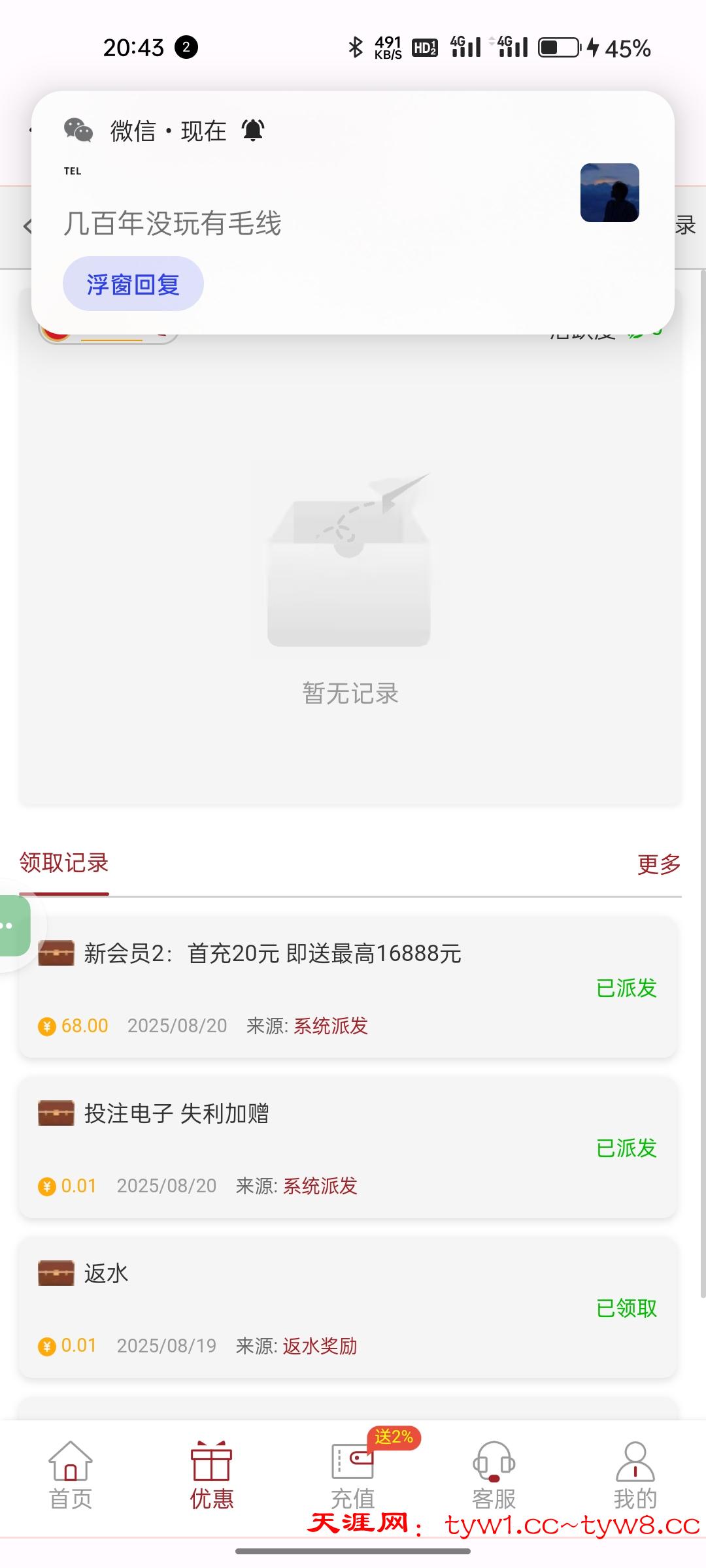The image size is (706, 1568).
Task: Select the 领取记录 tab
Action: click(64, 864)
